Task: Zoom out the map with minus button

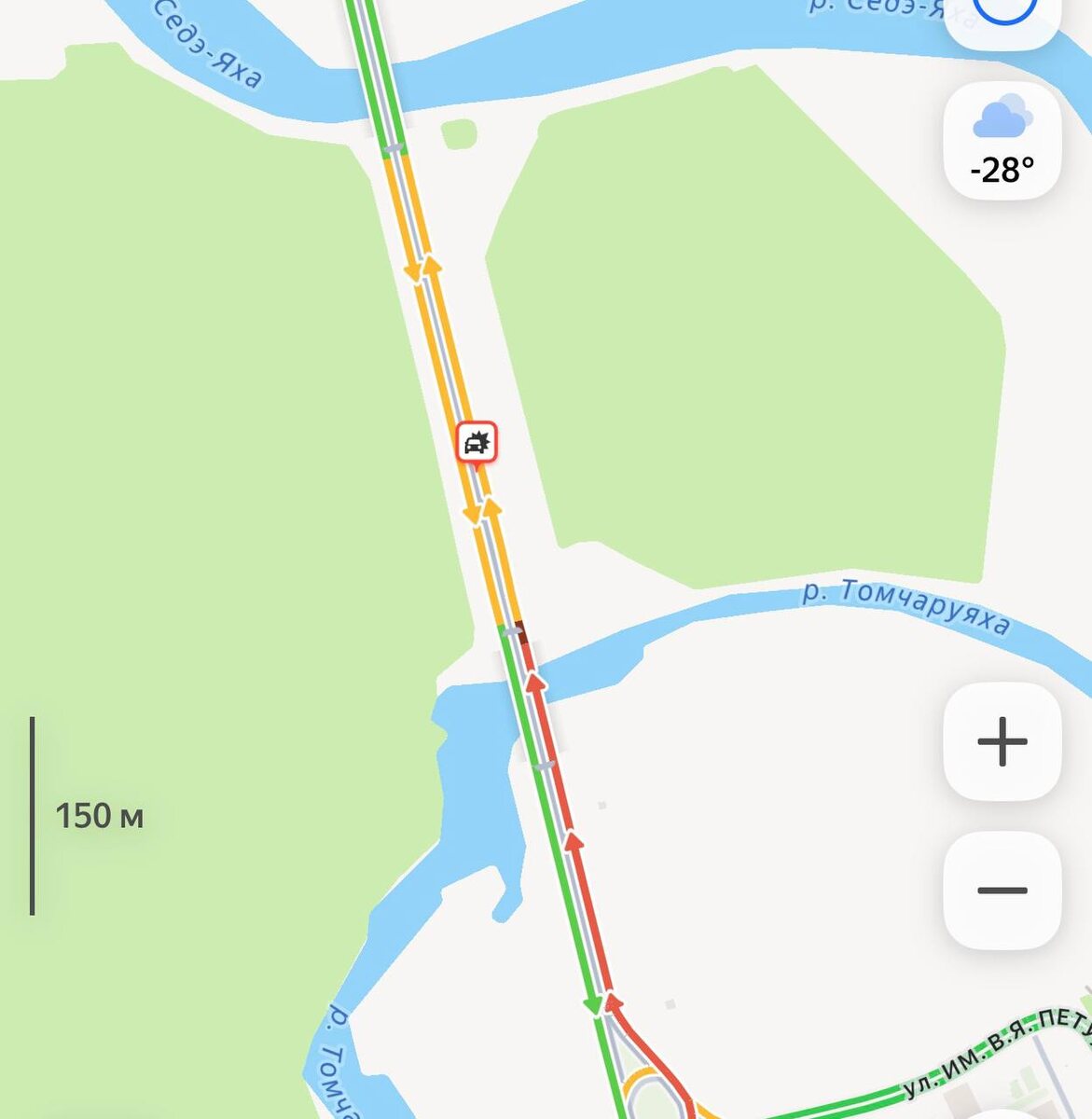Action: pos(1002,891)
